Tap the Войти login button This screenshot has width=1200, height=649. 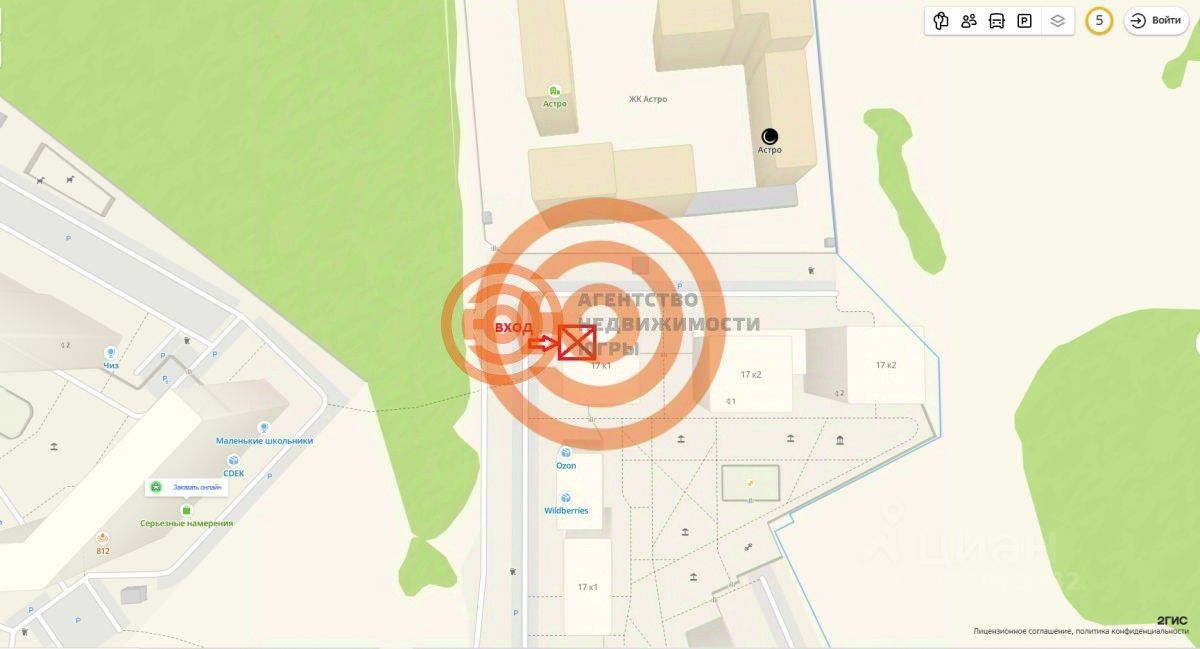click(1156, 21)
